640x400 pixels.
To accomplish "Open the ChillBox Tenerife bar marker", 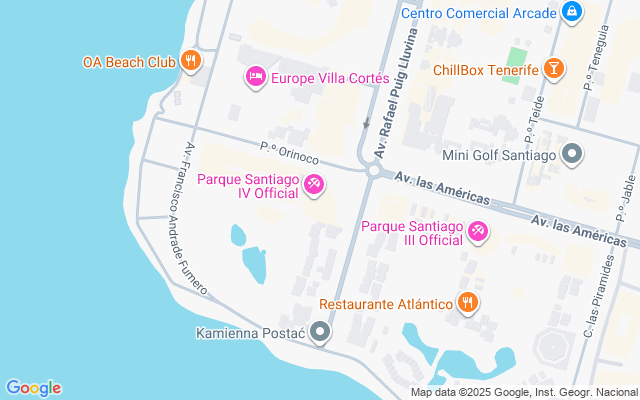I will (x=553, y=69).
